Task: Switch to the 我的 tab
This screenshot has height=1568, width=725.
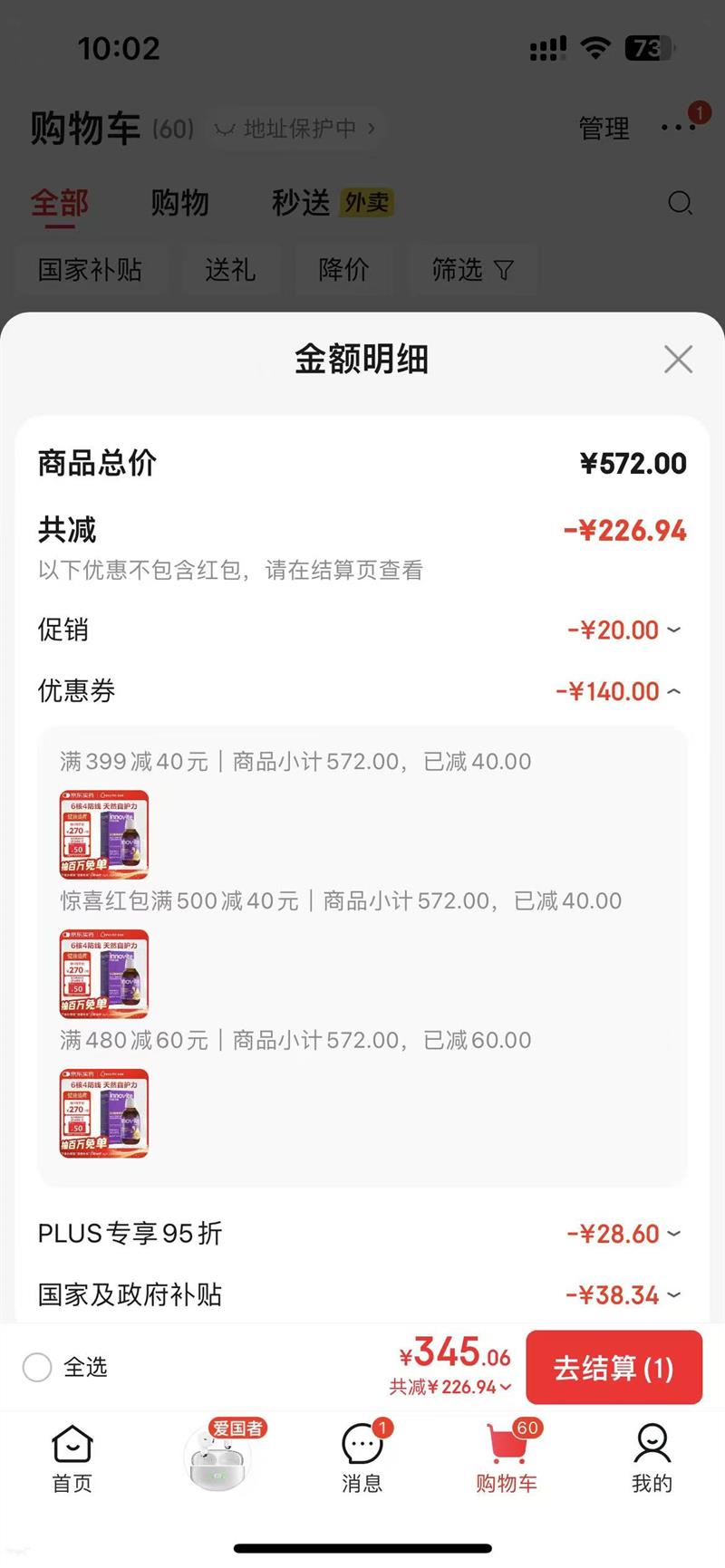Action: pyautogui.click(x=652, y=1457)
